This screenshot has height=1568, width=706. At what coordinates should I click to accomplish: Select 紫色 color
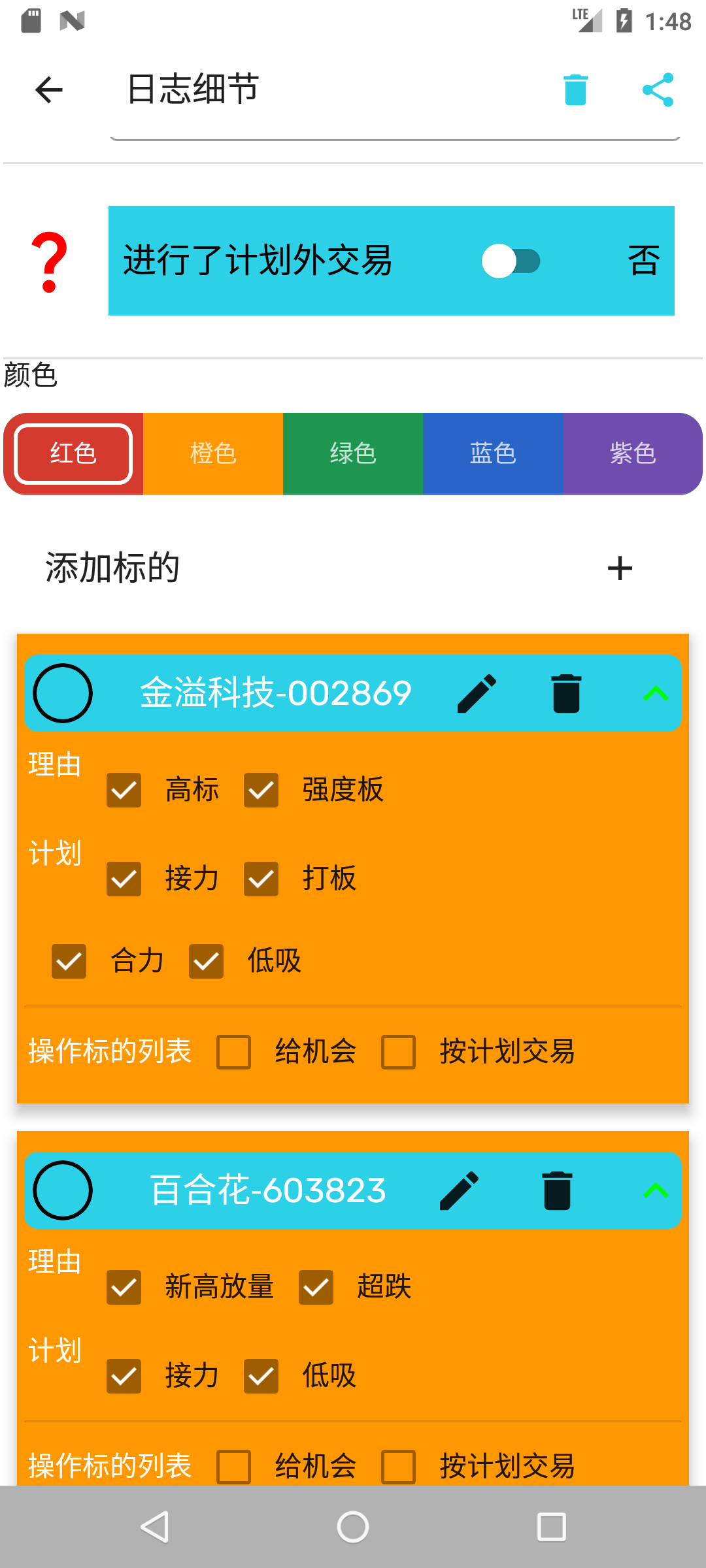tap(632, 453)
